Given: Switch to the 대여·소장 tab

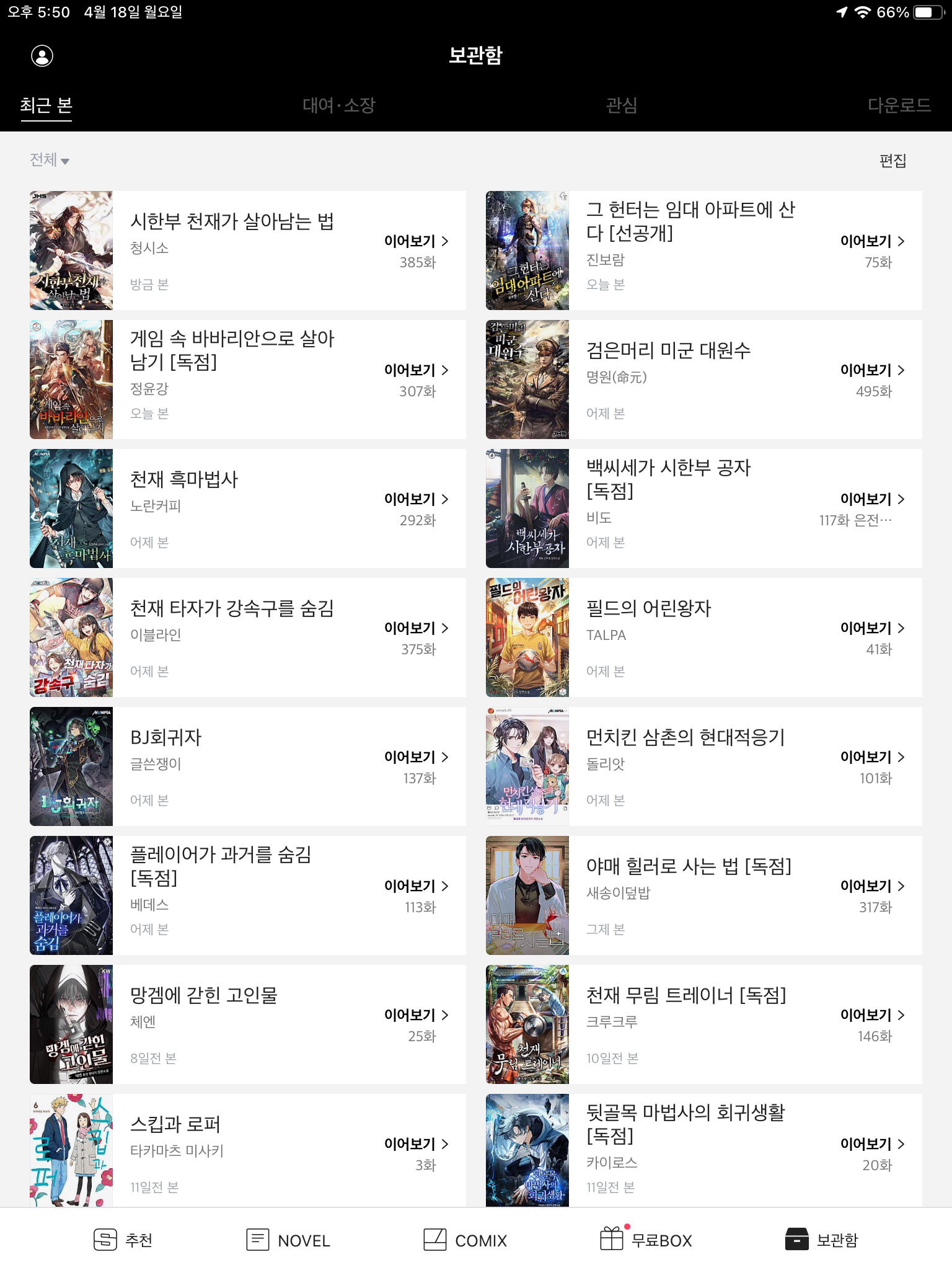Looking at the screenshot, I should (x=338, y=105).
